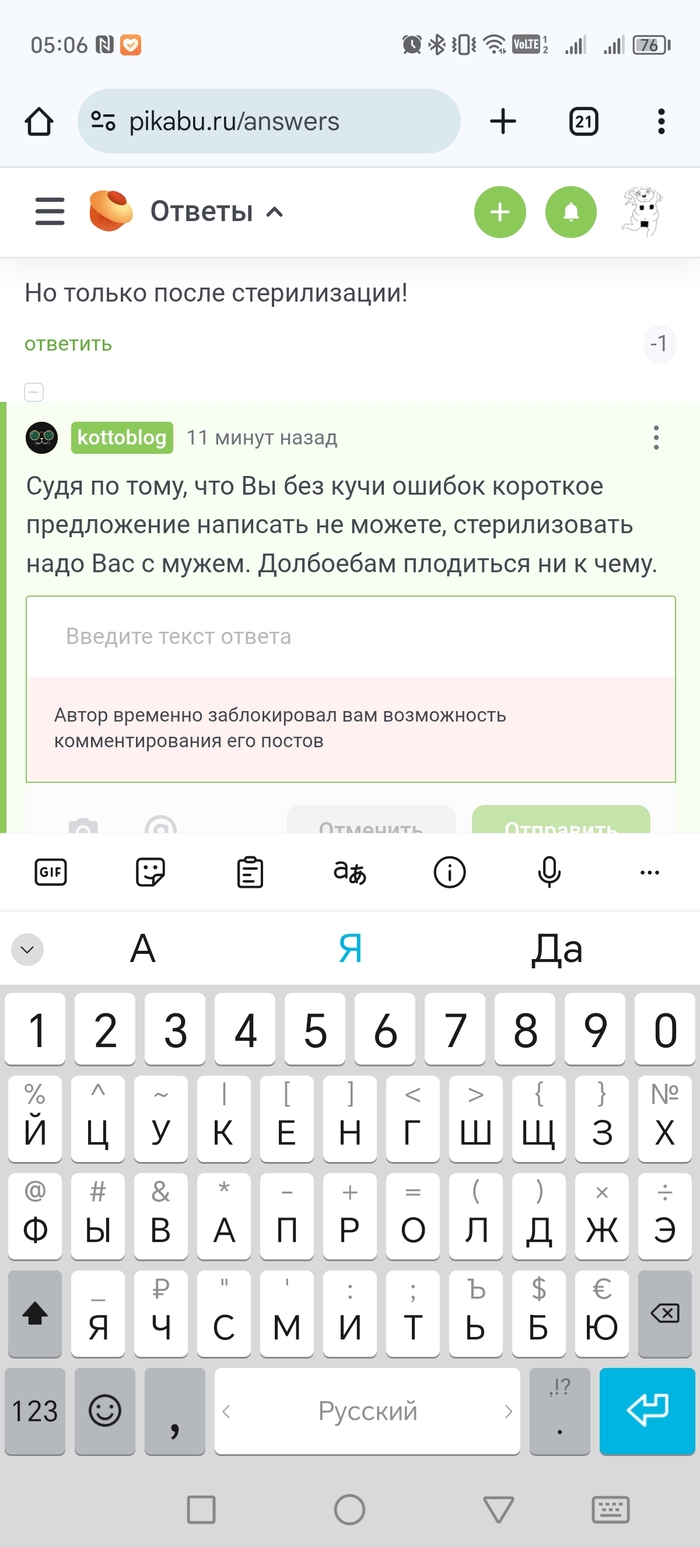Focus the Введите текст ответа field
Screen dimensions: 700x1547
pyautogui.click(x=350, y=637)
